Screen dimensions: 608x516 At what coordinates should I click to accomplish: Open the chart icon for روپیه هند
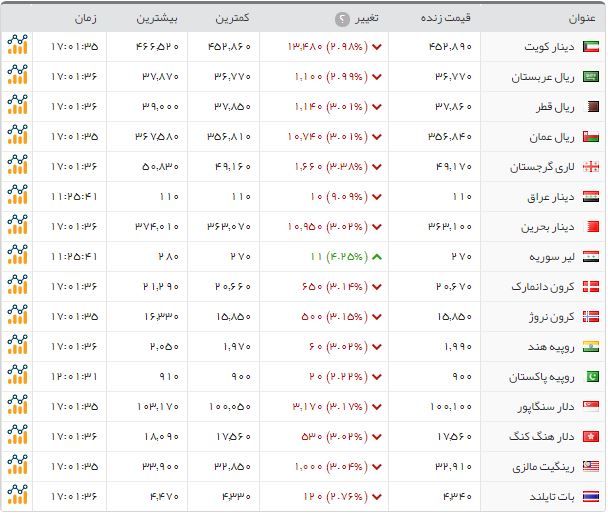(17, 346)
